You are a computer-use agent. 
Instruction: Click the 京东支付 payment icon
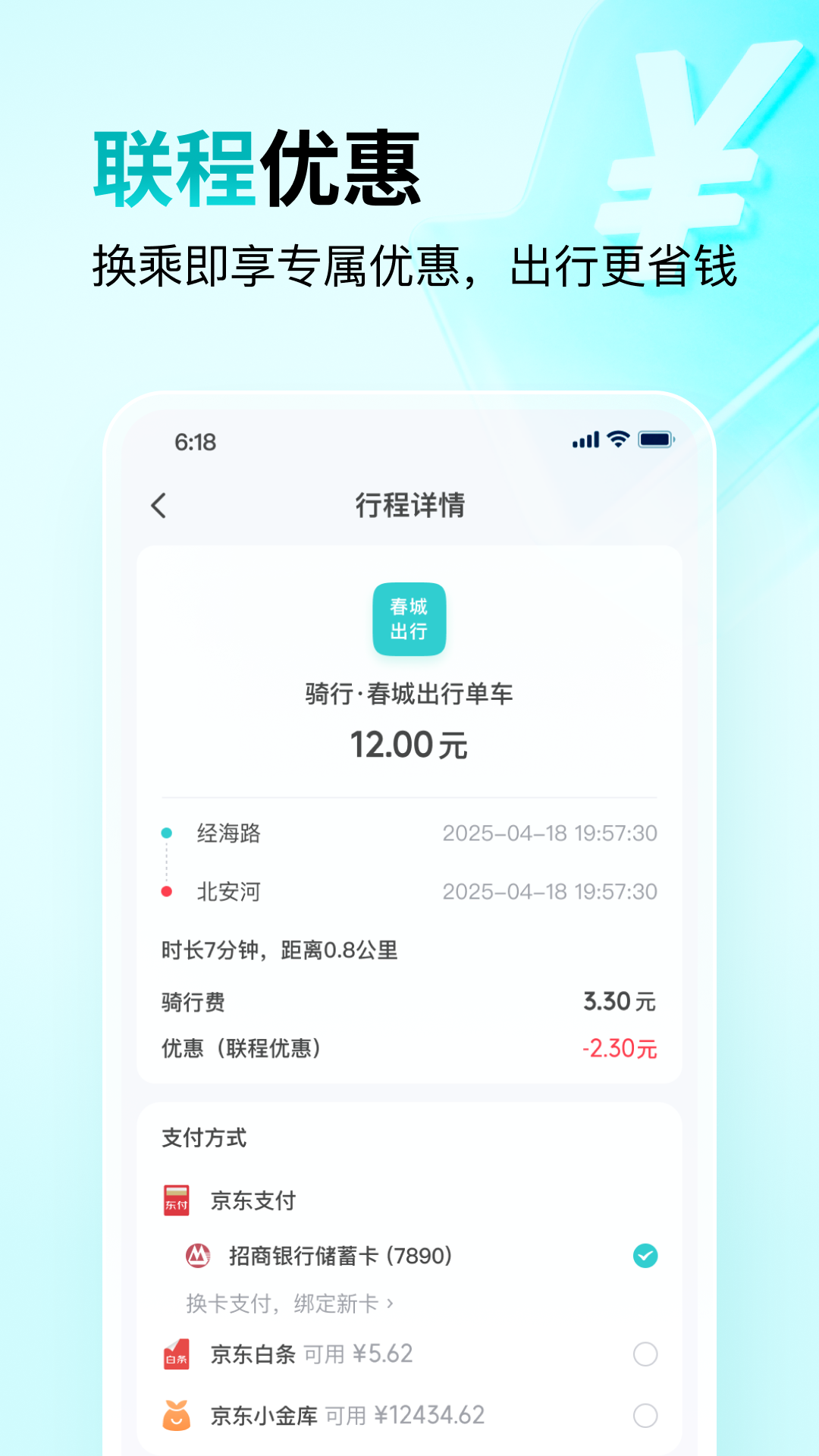176,1199
